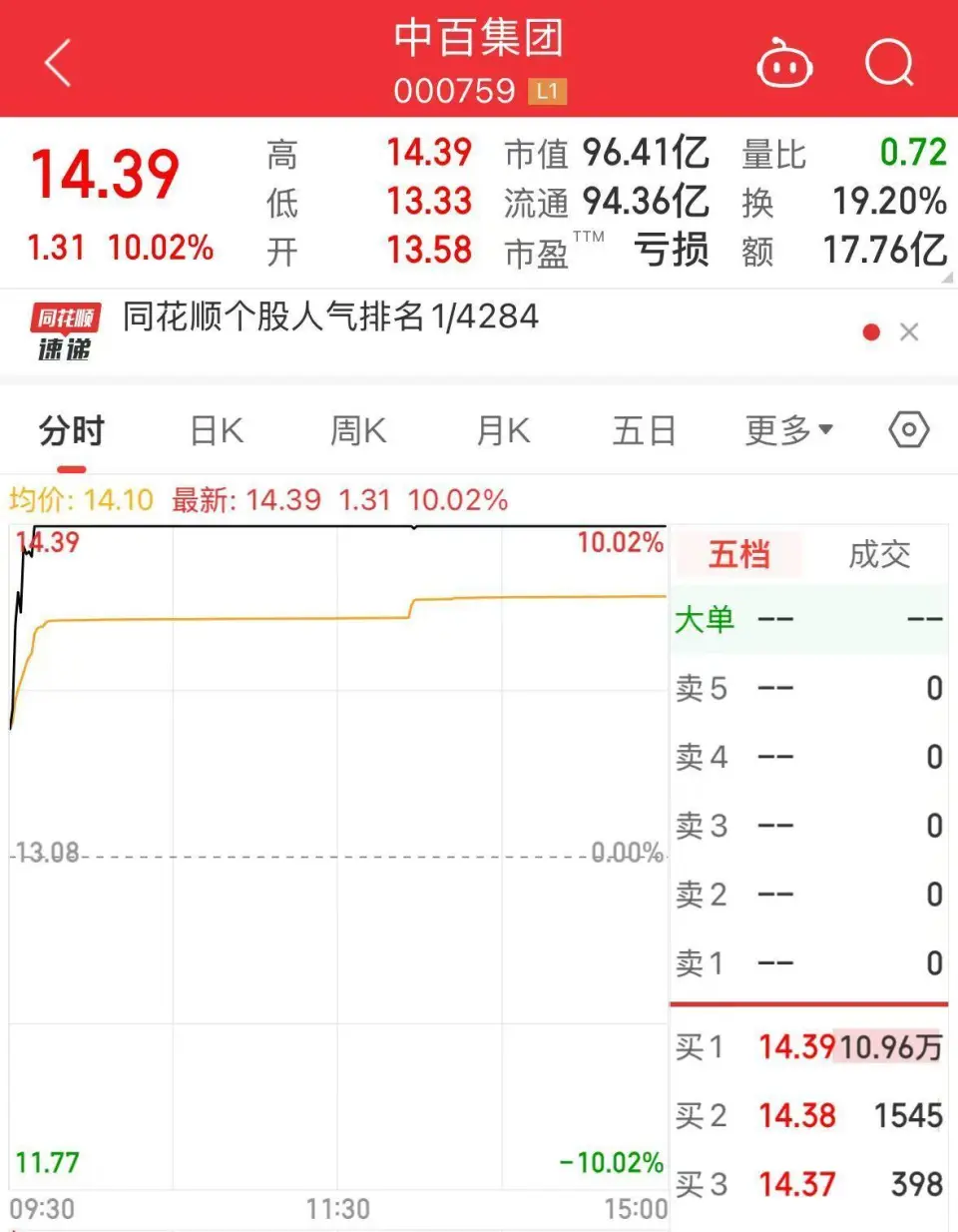Switch to the 日K chart tab
The height and width of the screenshot is (1232, 958).
(217, 431)
